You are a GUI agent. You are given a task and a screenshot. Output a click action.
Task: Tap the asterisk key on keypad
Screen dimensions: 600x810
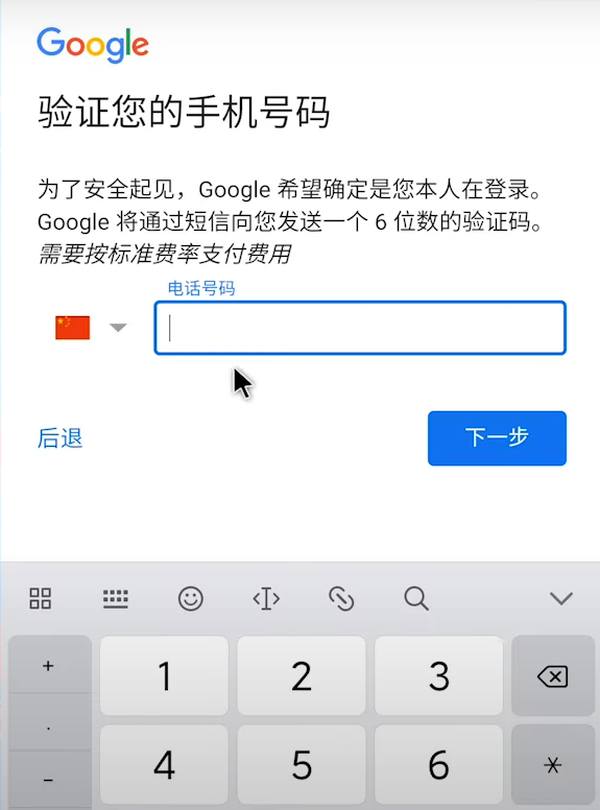(x=552, y=766)
